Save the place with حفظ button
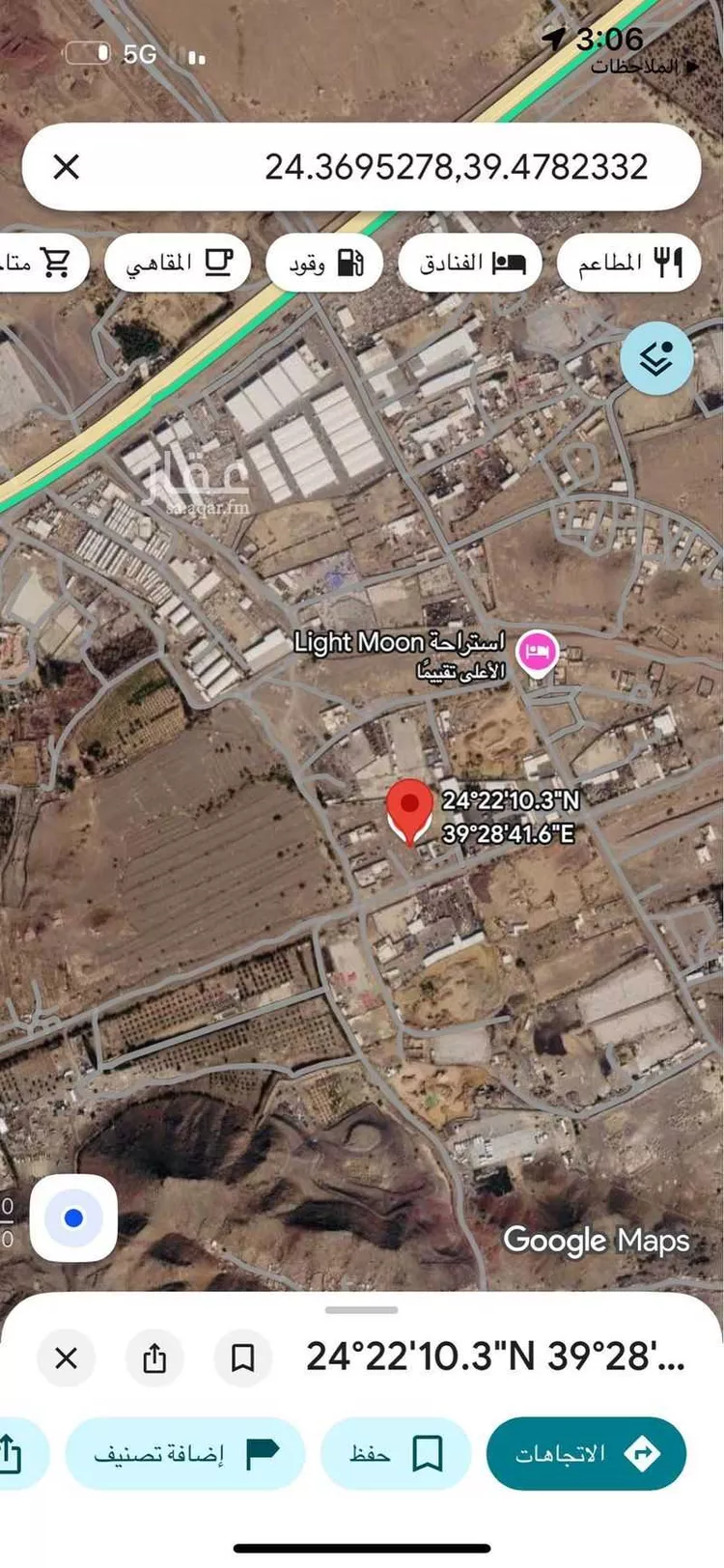This screenshot has height=1568, width=724. [x=396, y=1453]
